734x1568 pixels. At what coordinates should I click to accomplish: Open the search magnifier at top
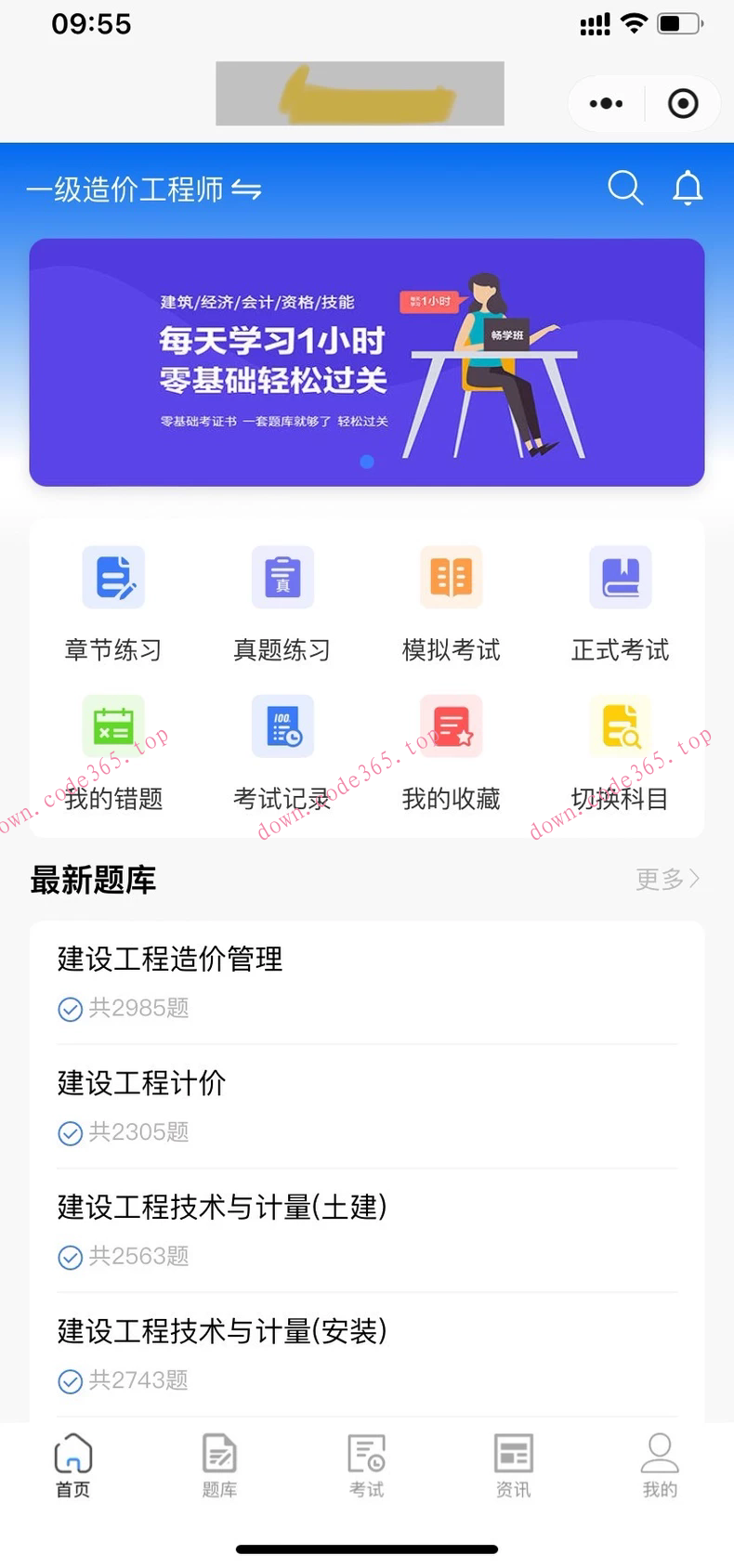tap(625, 188)
